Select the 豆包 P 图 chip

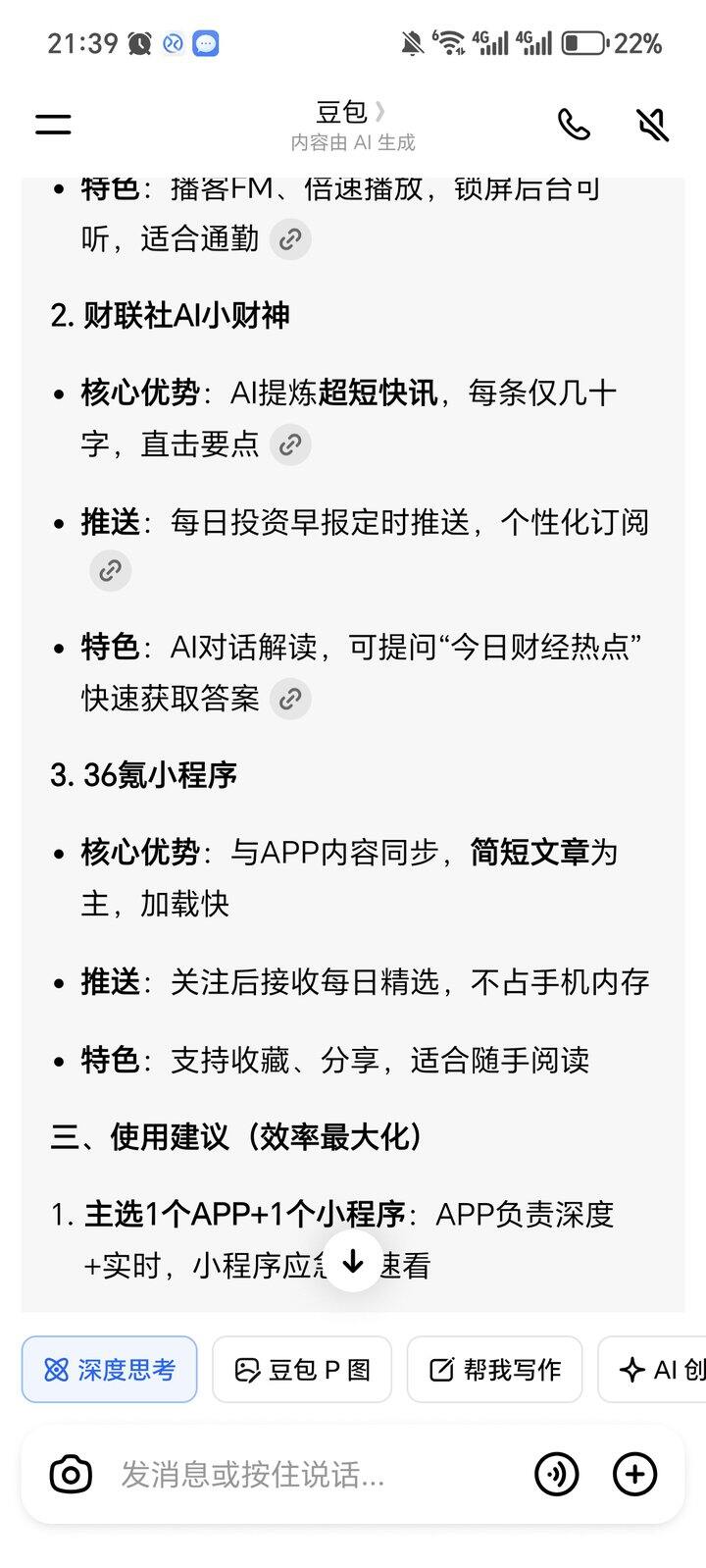(302, 1369)
